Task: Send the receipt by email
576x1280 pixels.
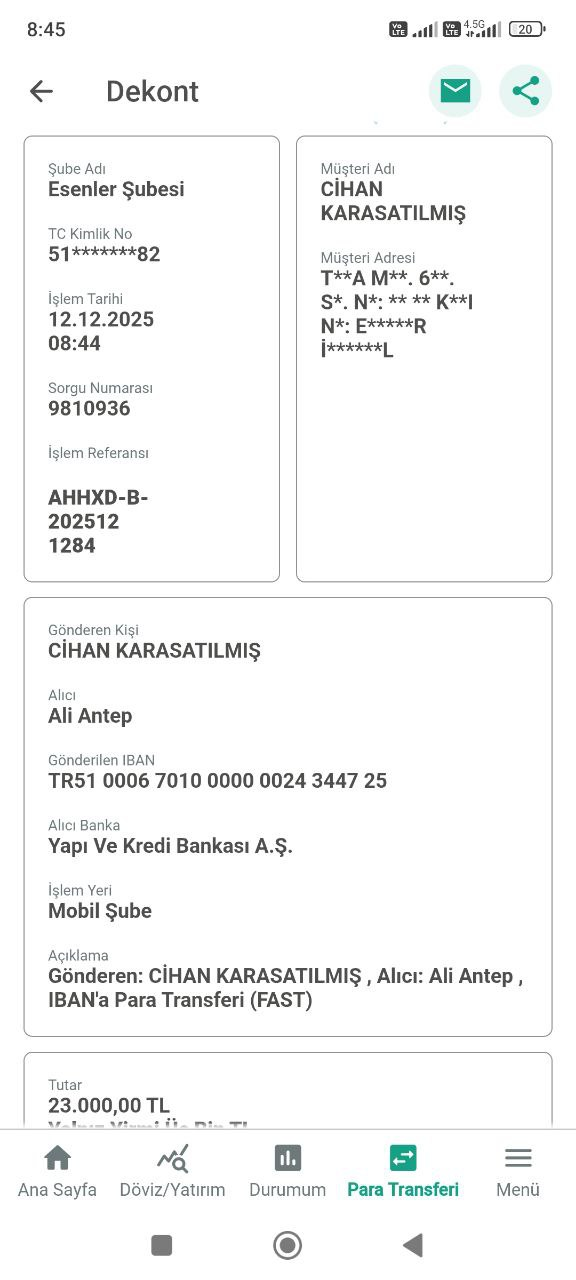Action: point(455,91)
